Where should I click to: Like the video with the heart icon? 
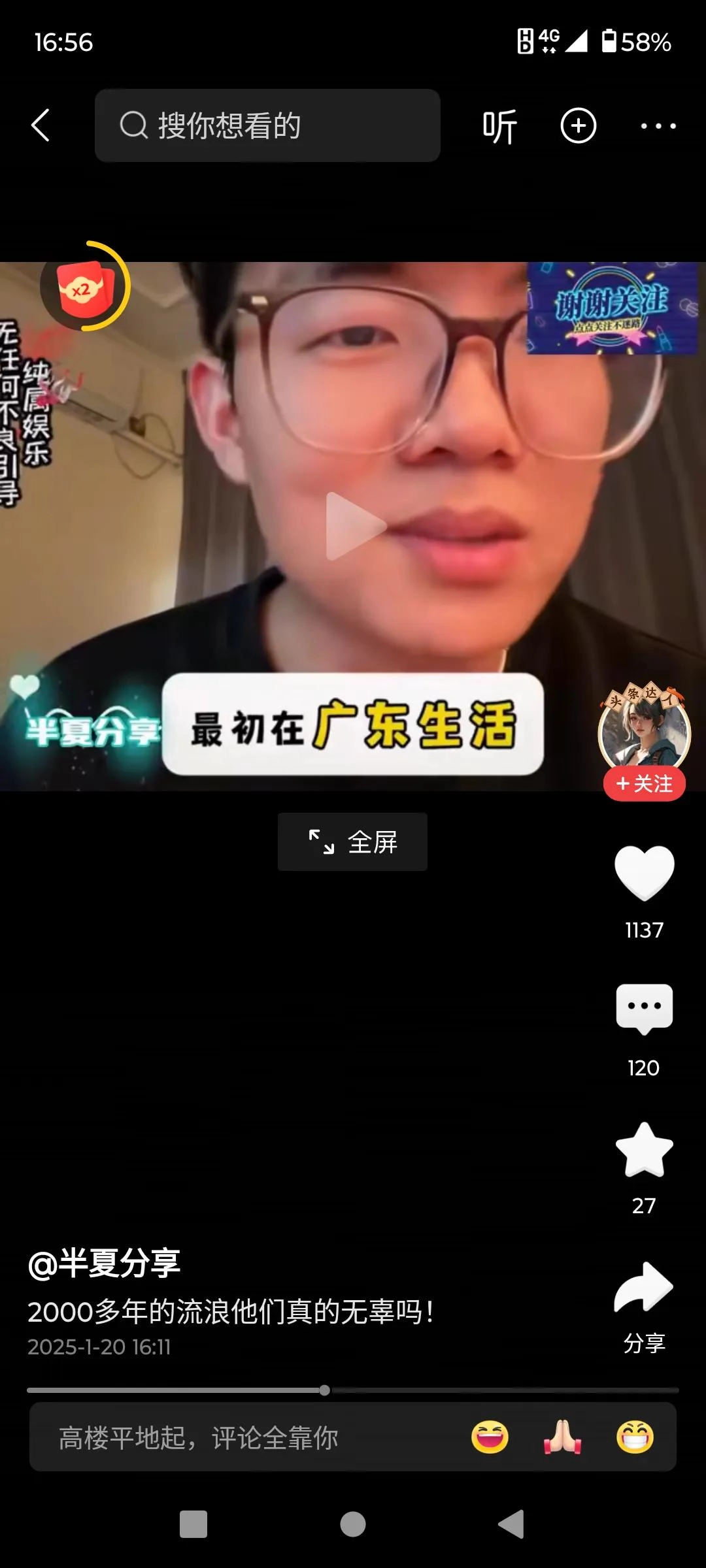point(645,874)
